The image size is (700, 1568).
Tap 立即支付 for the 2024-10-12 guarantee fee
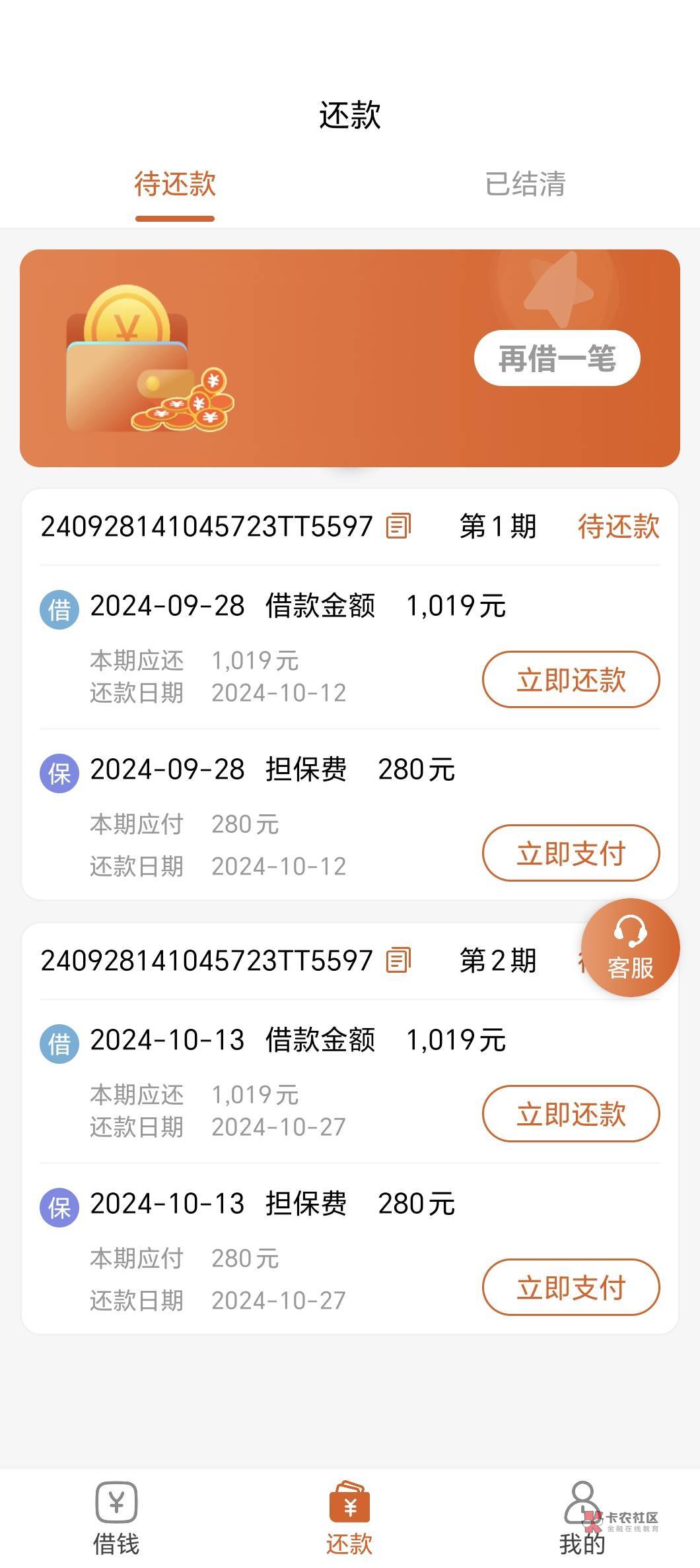(571, 853)
